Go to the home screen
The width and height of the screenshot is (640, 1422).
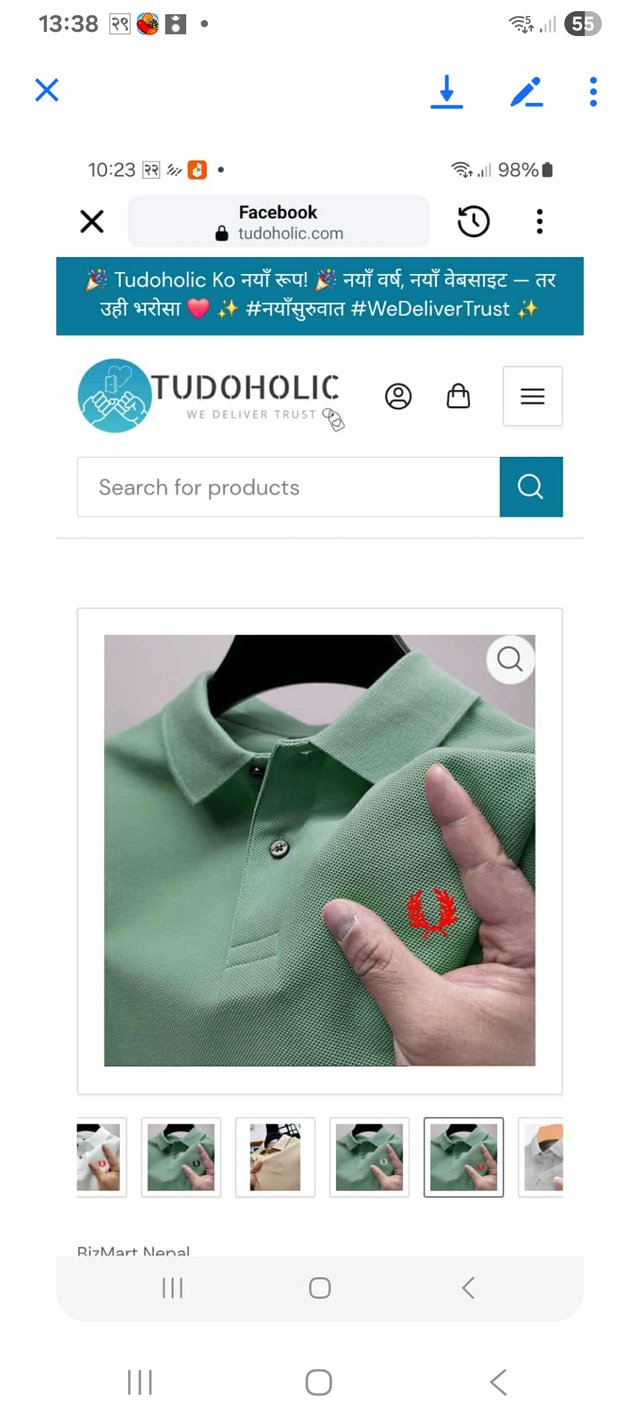(x=319, y=1382)
